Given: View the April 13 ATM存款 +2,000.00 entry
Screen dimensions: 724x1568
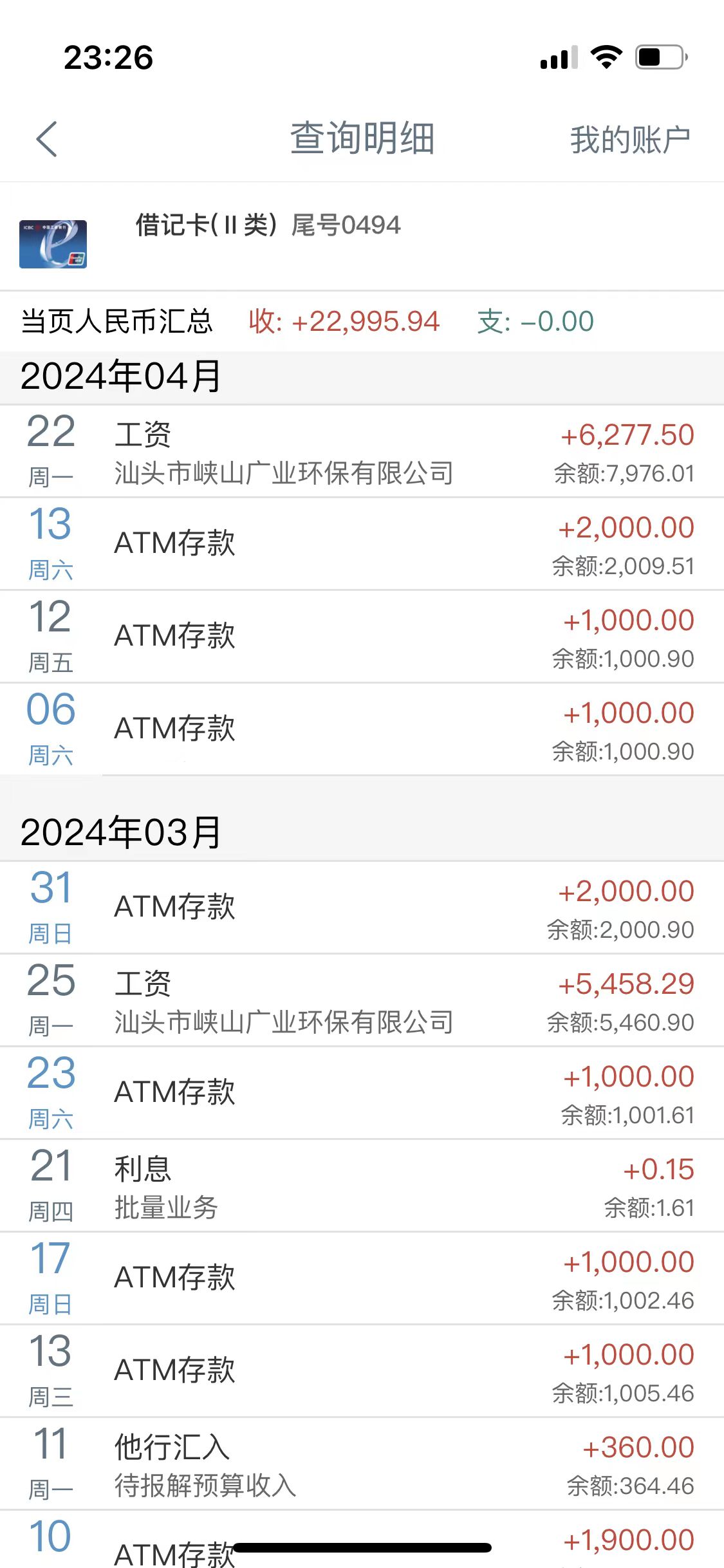Looking at the screenshot, I should pyautogui.click(x=360, y=544).
